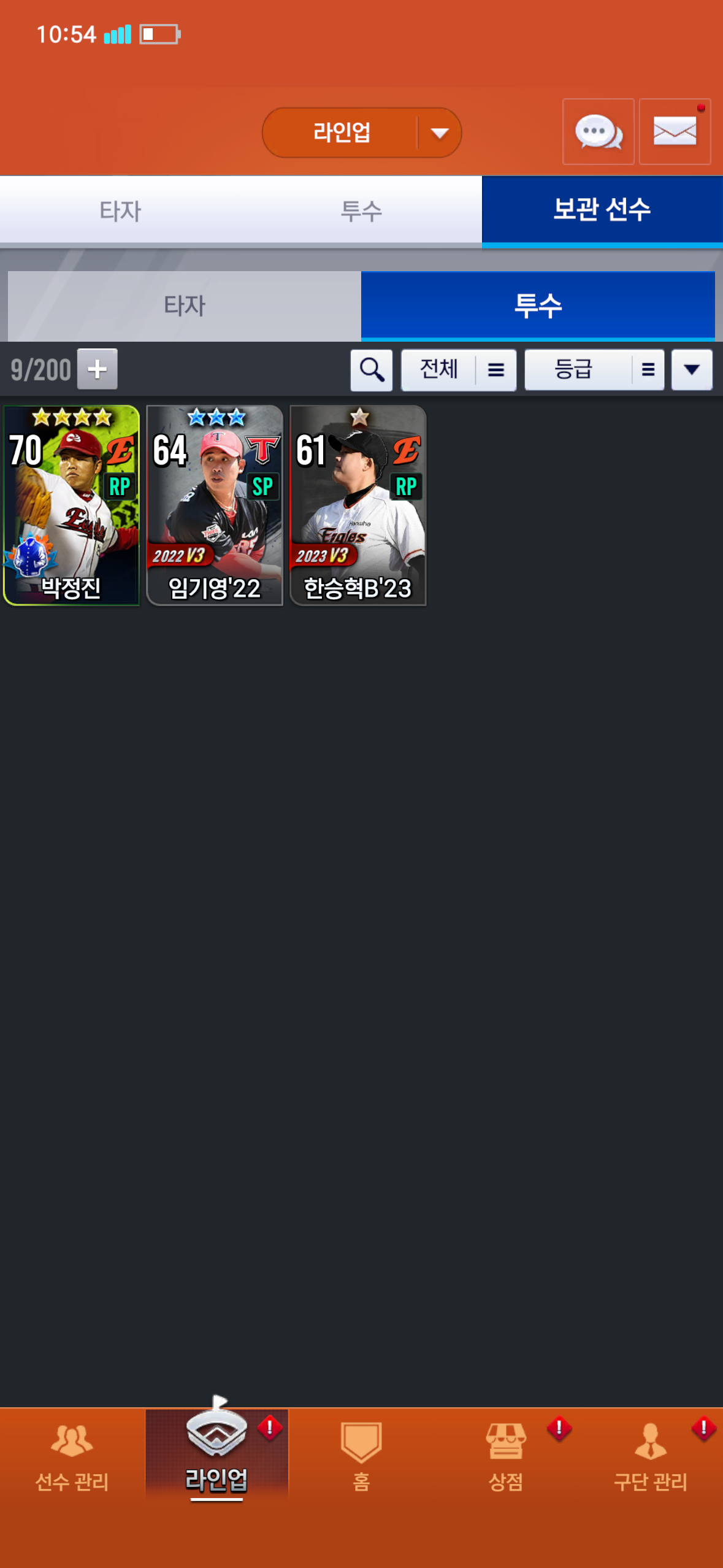Switch to the 타자 sub-tab under 보관 선수
Image resolution: width=723 pixels, height=1568 pixels.
(x=184, y=306)
